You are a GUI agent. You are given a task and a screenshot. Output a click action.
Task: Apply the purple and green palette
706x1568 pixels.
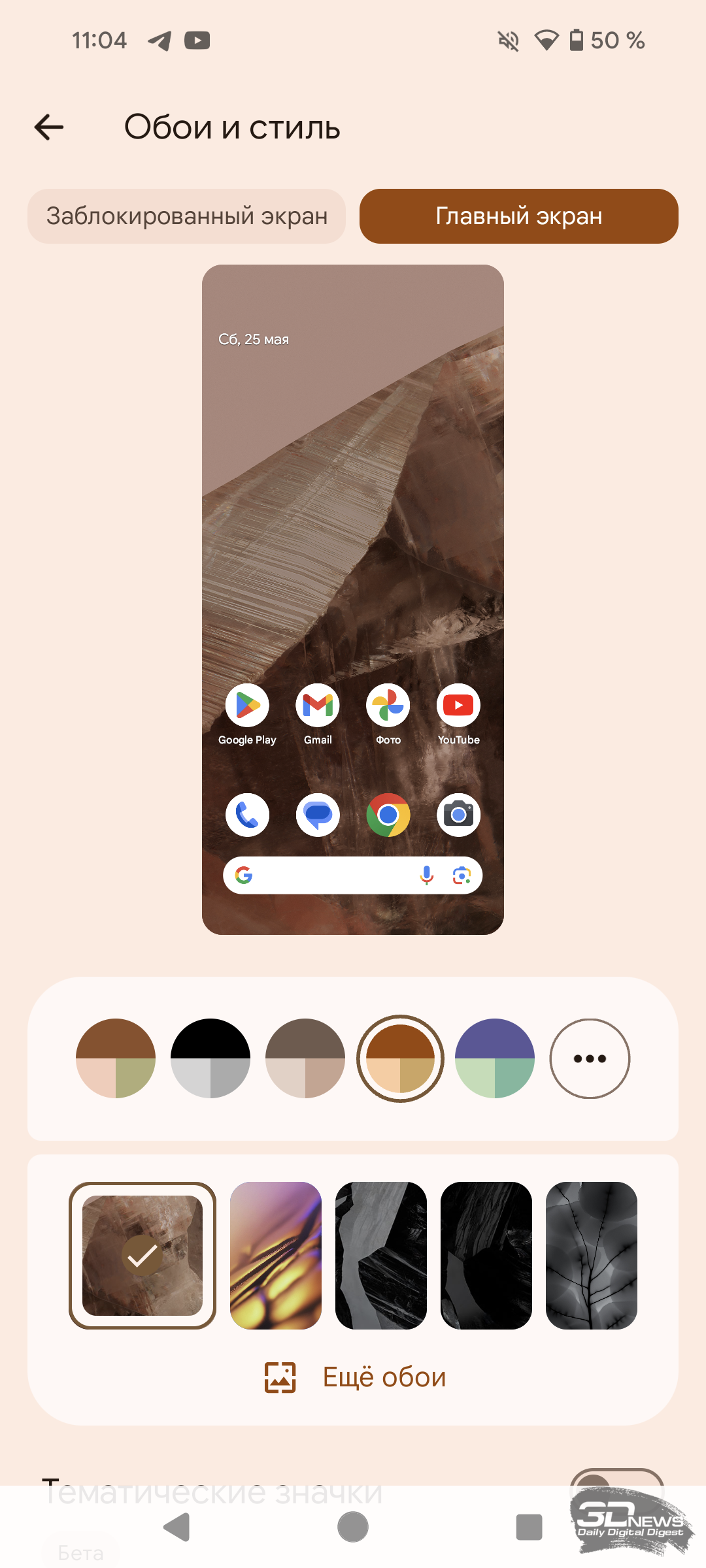click(x=495, y=1058)
